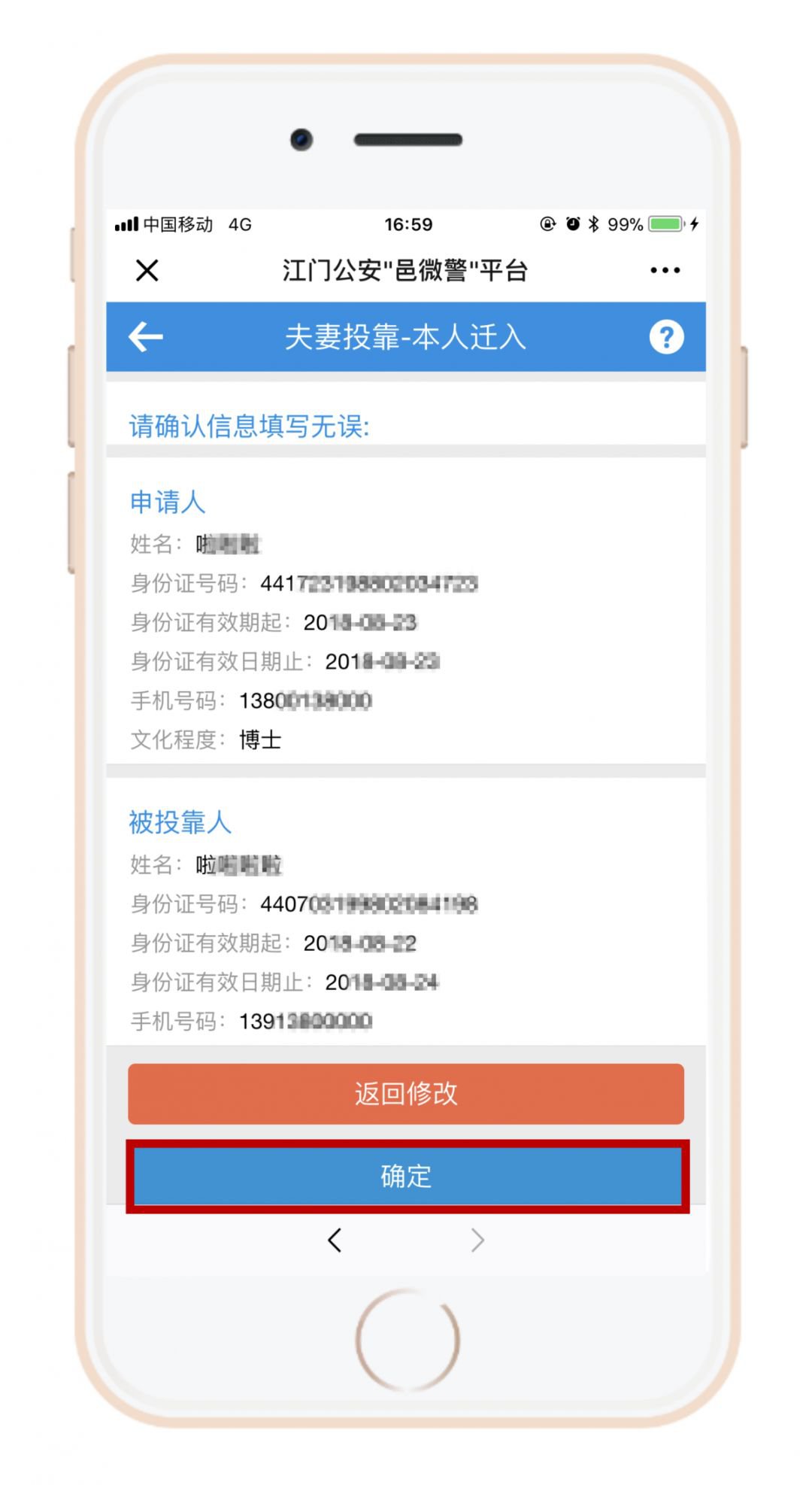This screenshot has width=812, height=1485.
Task: Close the 江门公安 邑微警 page
Action: (x=147, y=270)
